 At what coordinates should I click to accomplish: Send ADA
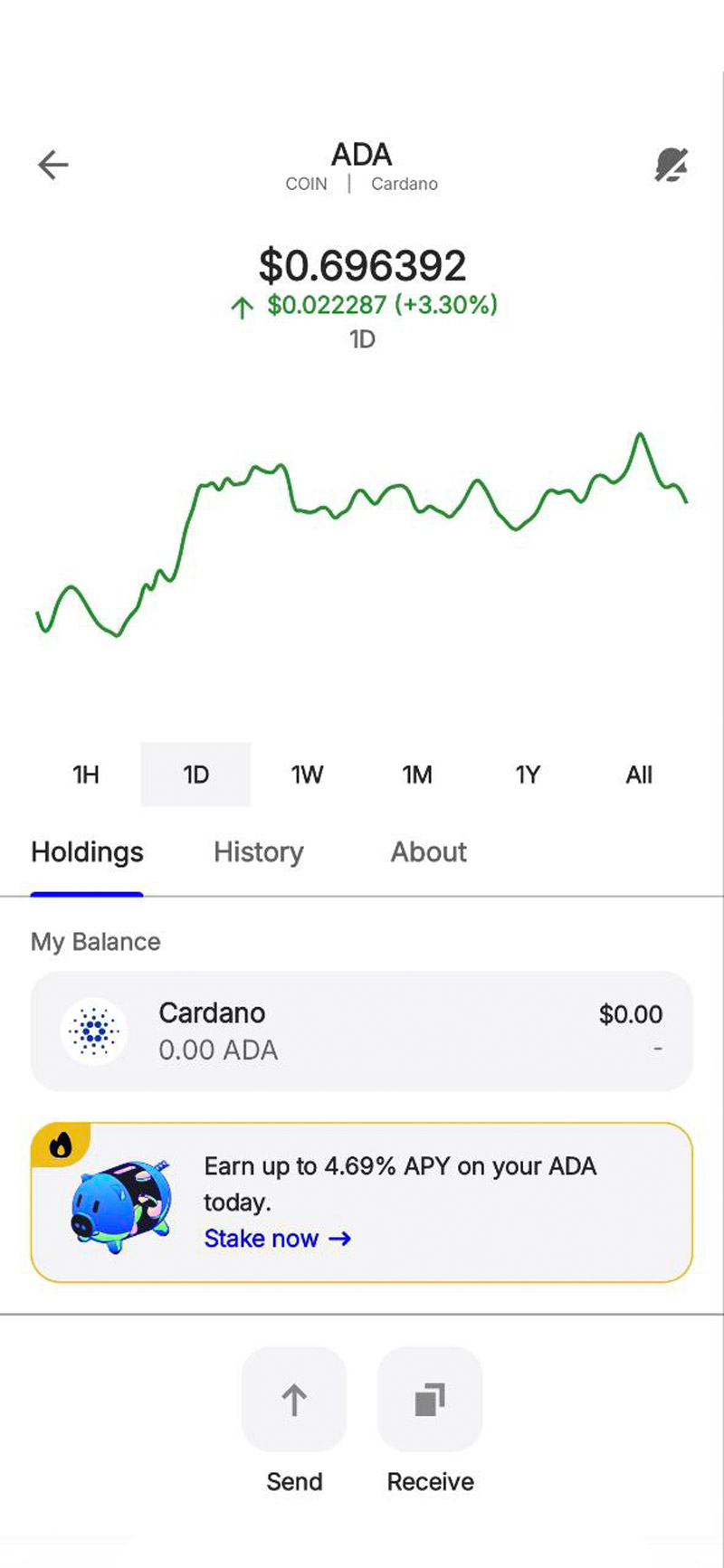294,1400
